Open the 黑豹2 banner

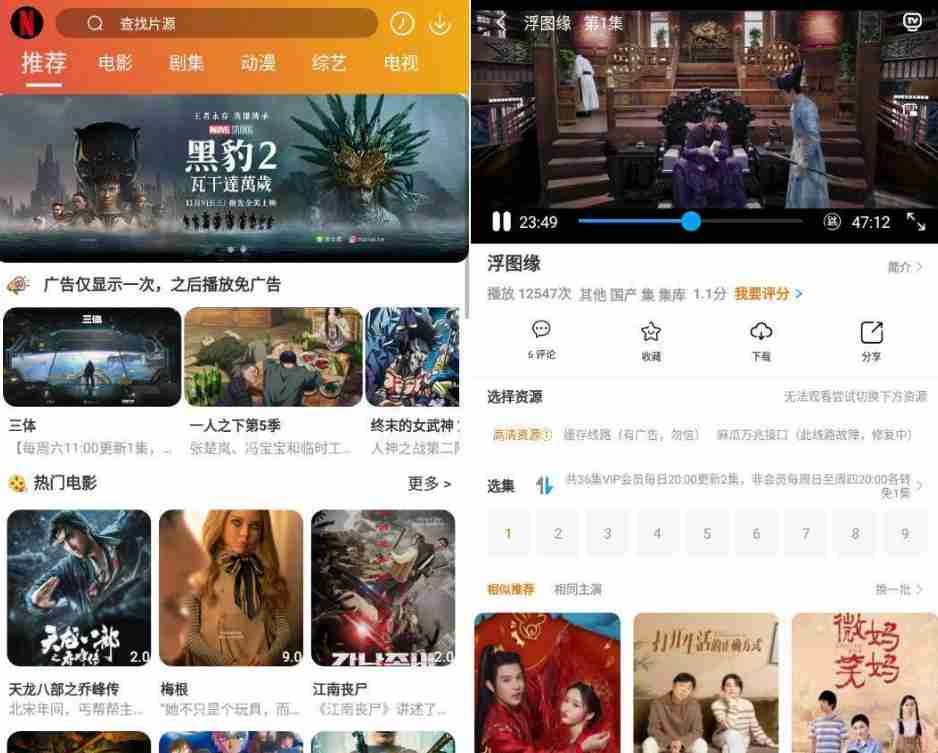pyautogui.click(x=234, y=177)
